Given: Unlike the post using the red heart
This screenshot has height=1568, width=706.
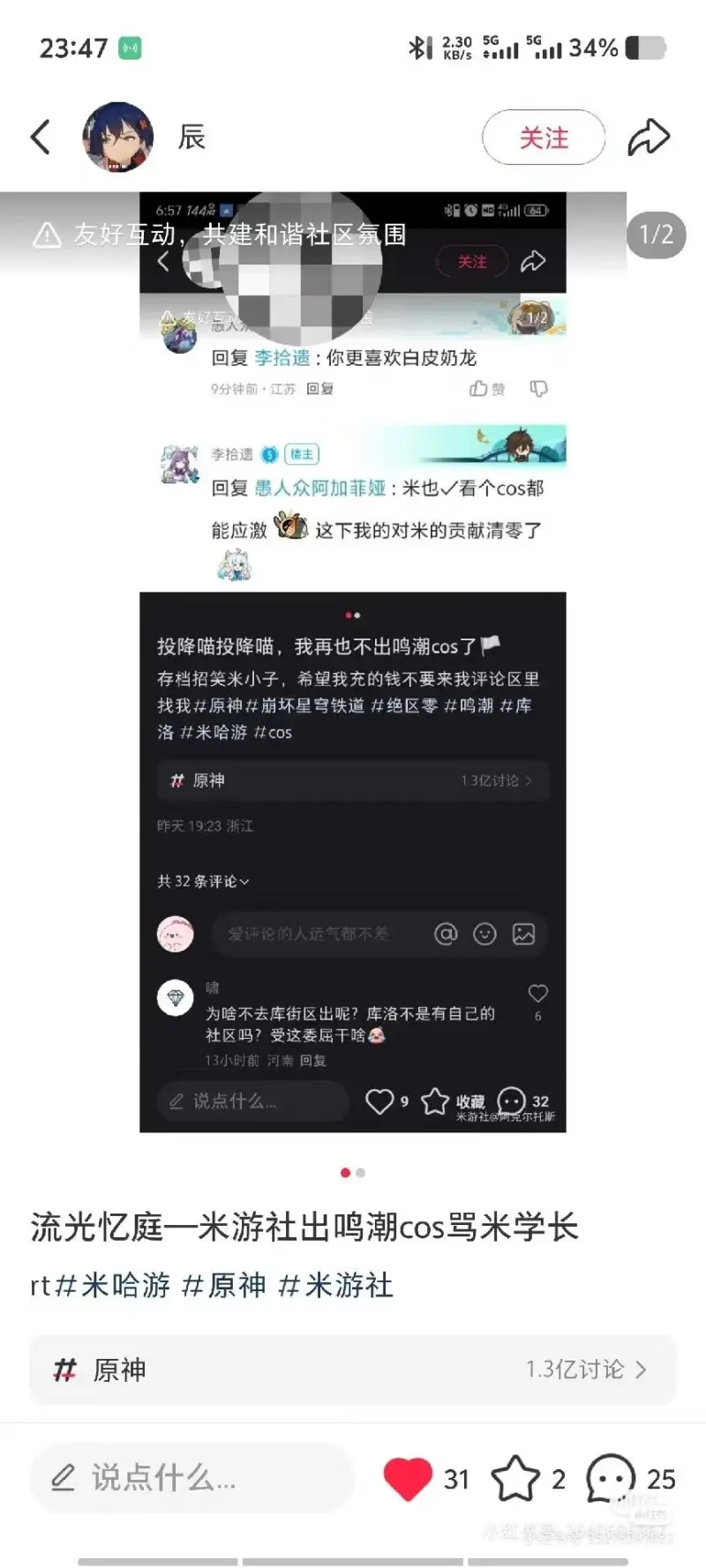Looking at the screenshot, I should tap(408, 1478).
